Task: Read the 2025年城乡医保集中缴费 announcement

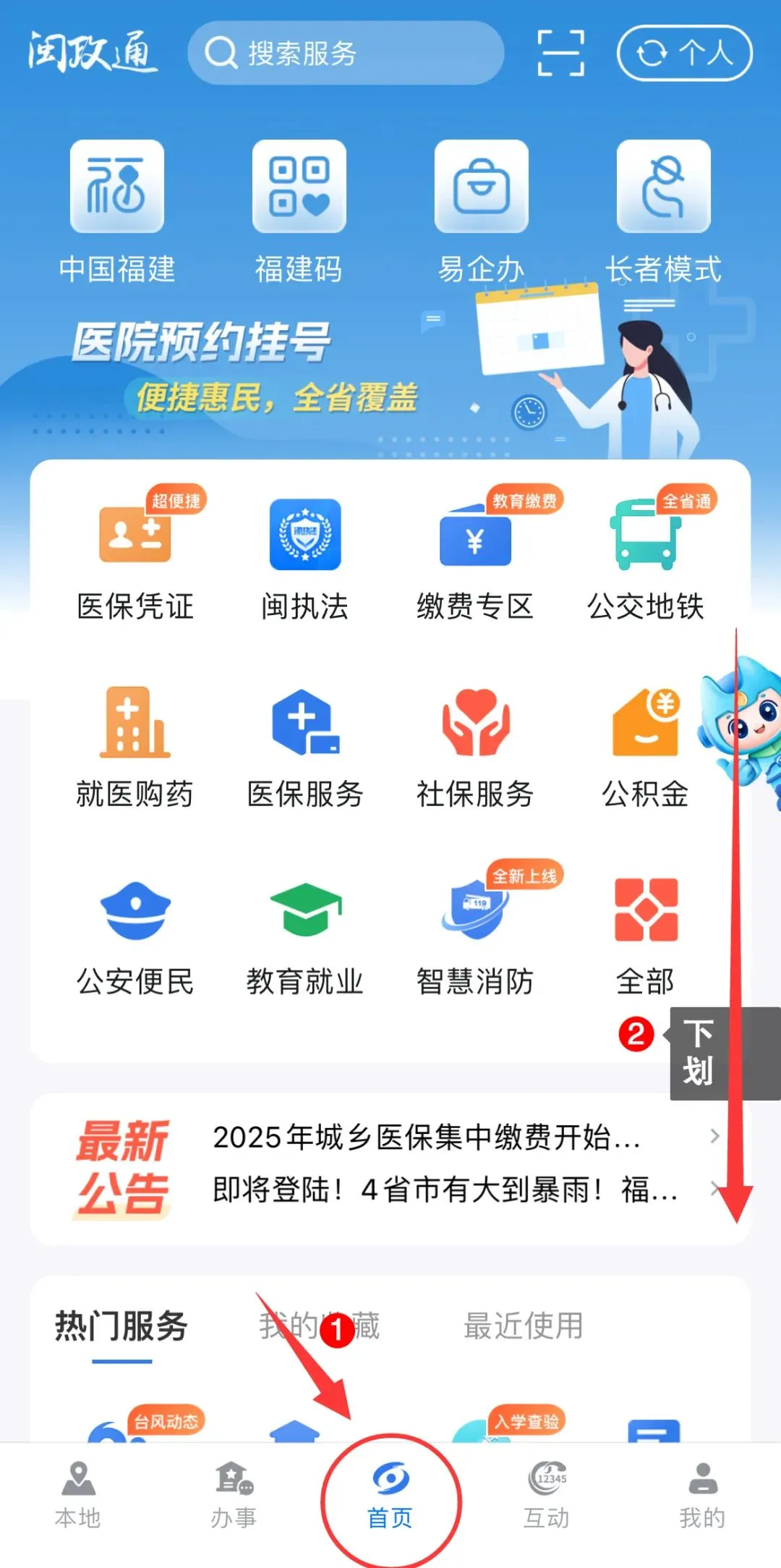Action: (x=427, y=1137)
